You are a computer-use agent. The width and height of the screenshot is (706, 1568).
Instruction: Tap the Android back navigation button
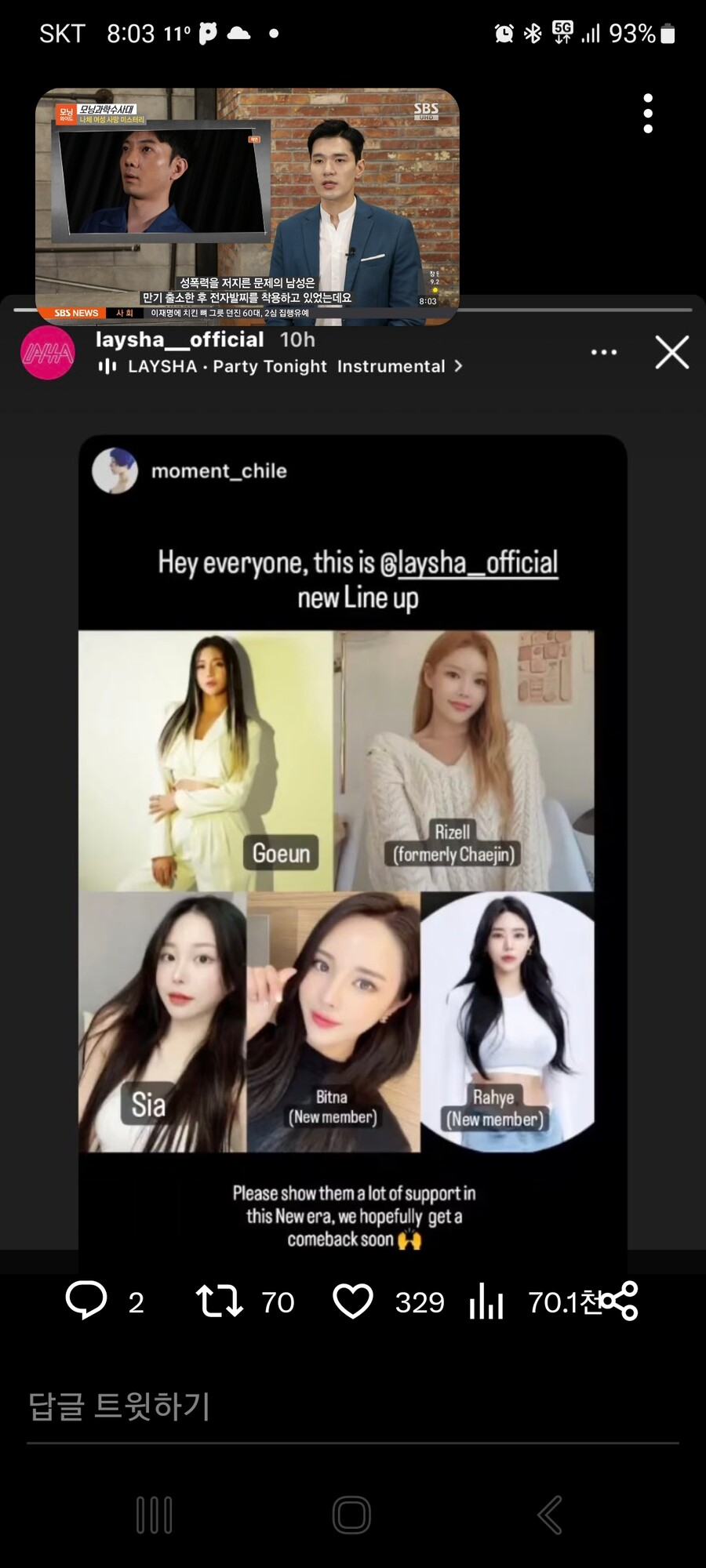549,1515
